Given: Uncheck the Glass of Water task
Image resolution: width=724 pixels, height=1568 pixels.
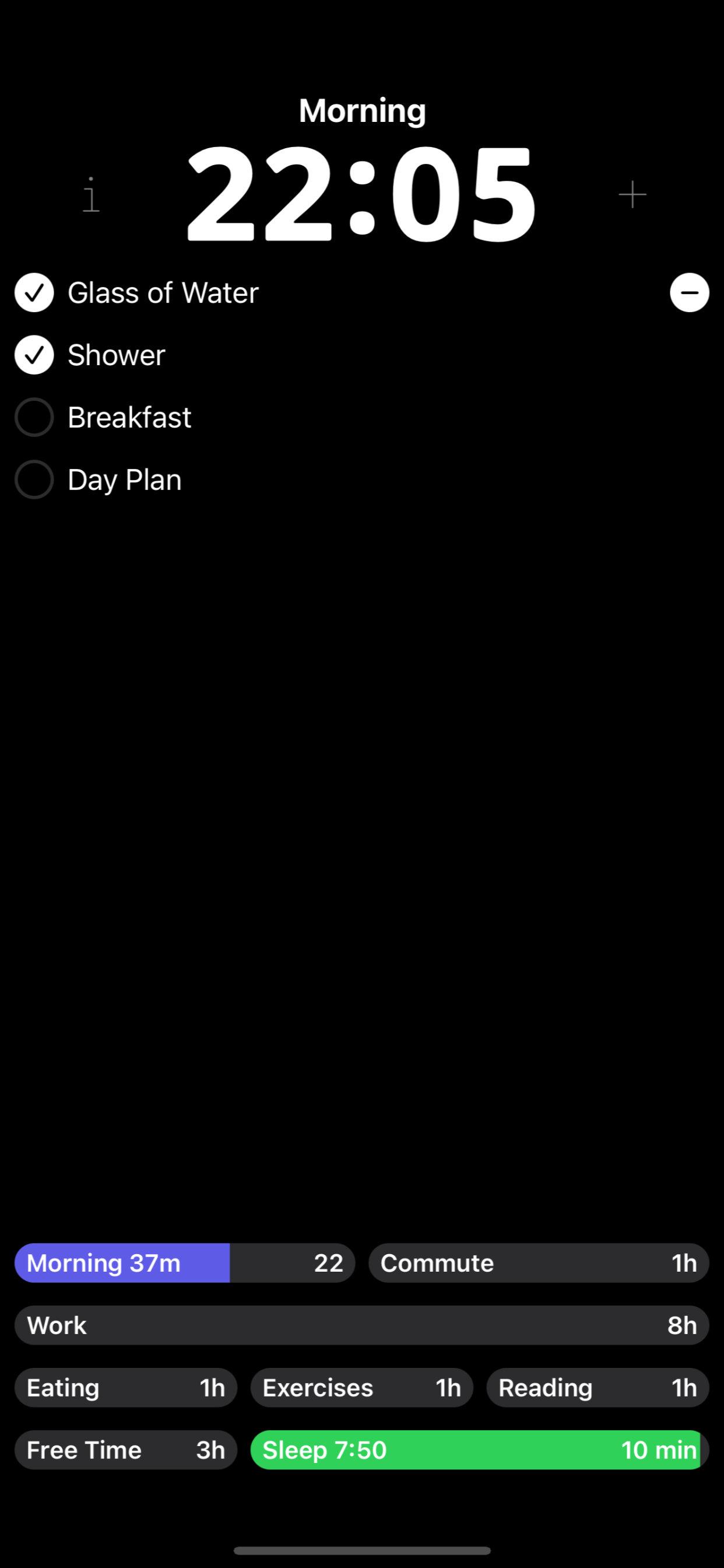Looking at the screenshot, I should coord(34,293).
